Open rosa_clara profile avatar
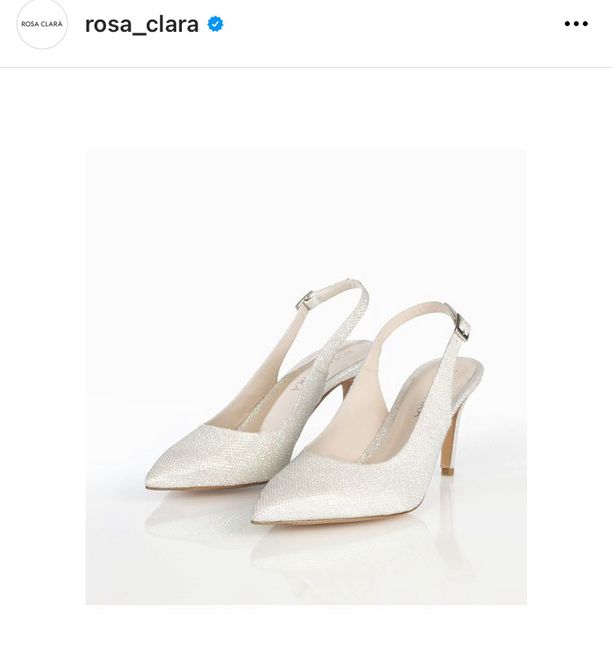The image size is (612, 650). (x=42, y=24)
